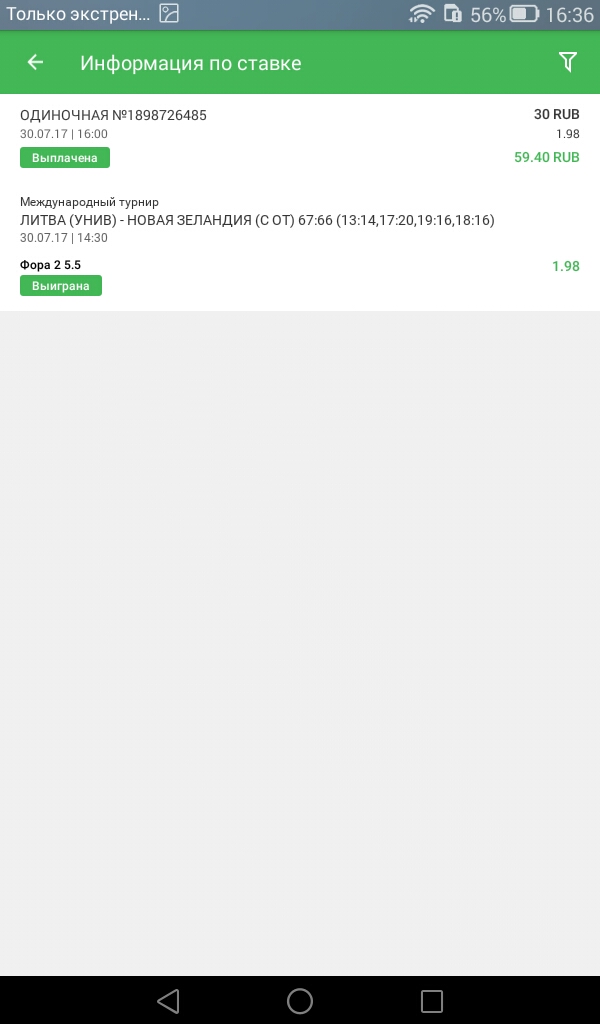Image resolution: width=600 pixels, height=1024 pixels.
Task: Open the filter funnel icon
Action: pyautogui.click(x=567, y=63)
